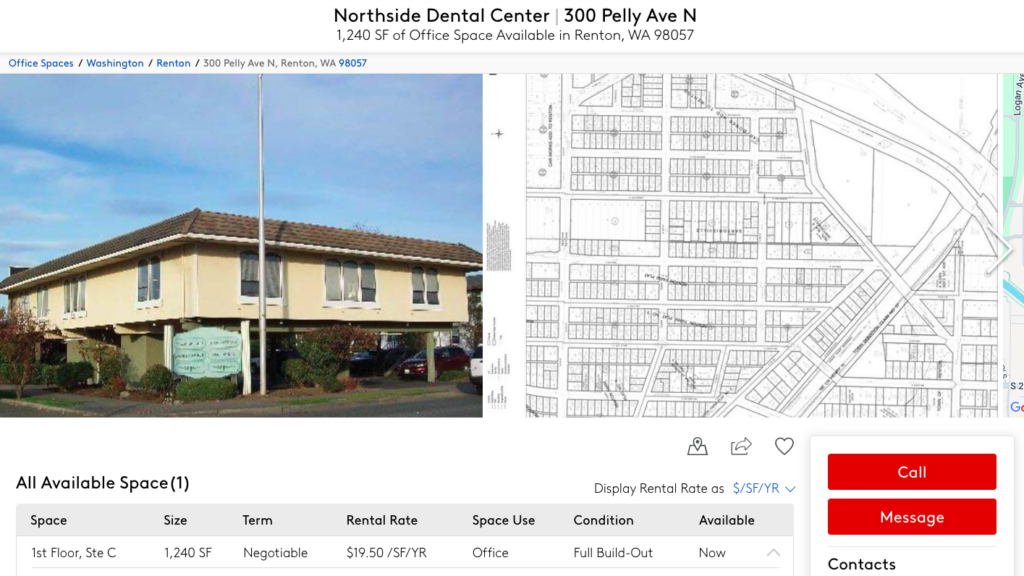Open the Office Spaces breadcrumb link
This screenshot has height=576, width=1024.
[x=41, y=63]
